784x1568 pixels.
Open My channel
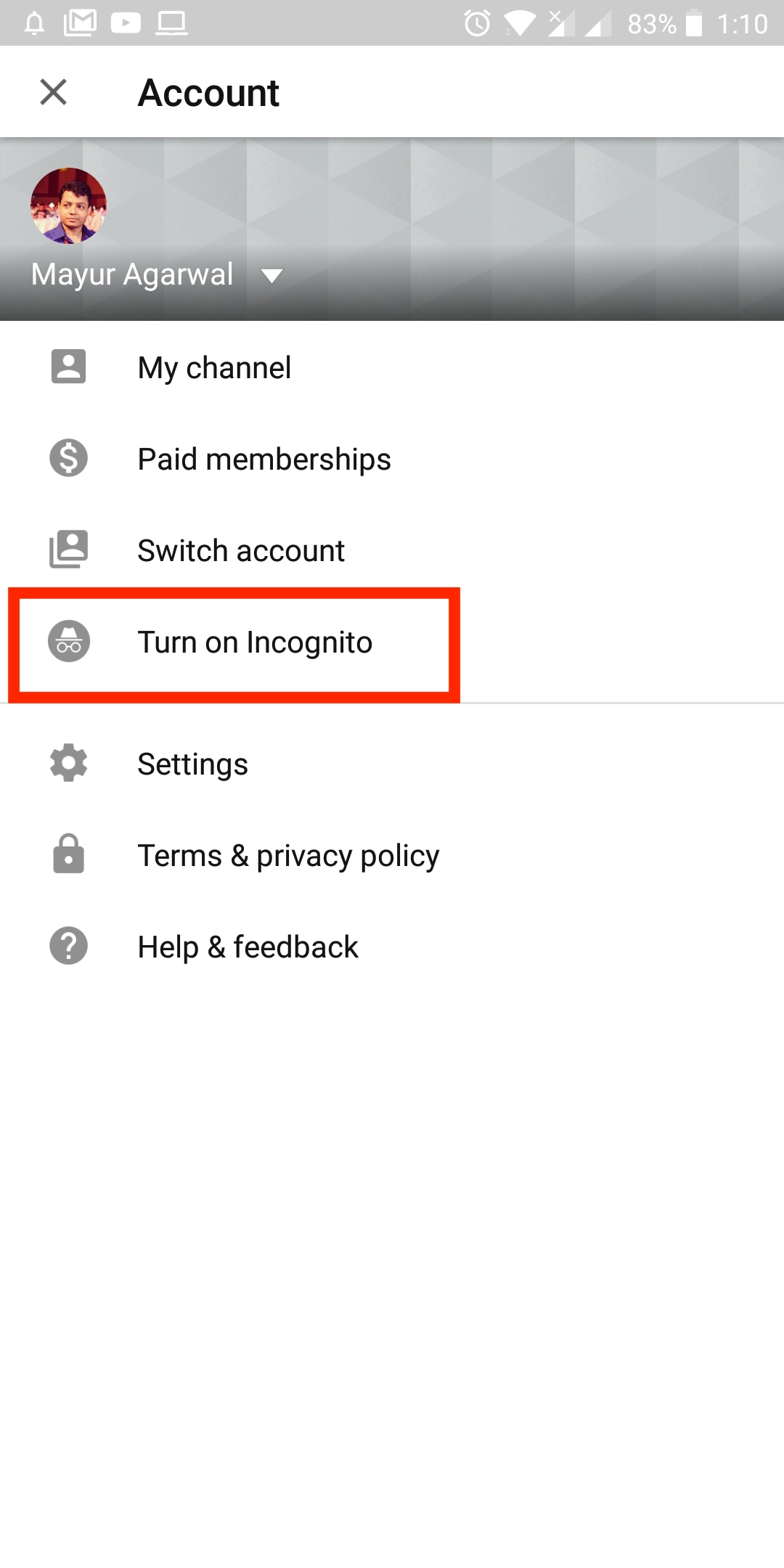(392, 367)
